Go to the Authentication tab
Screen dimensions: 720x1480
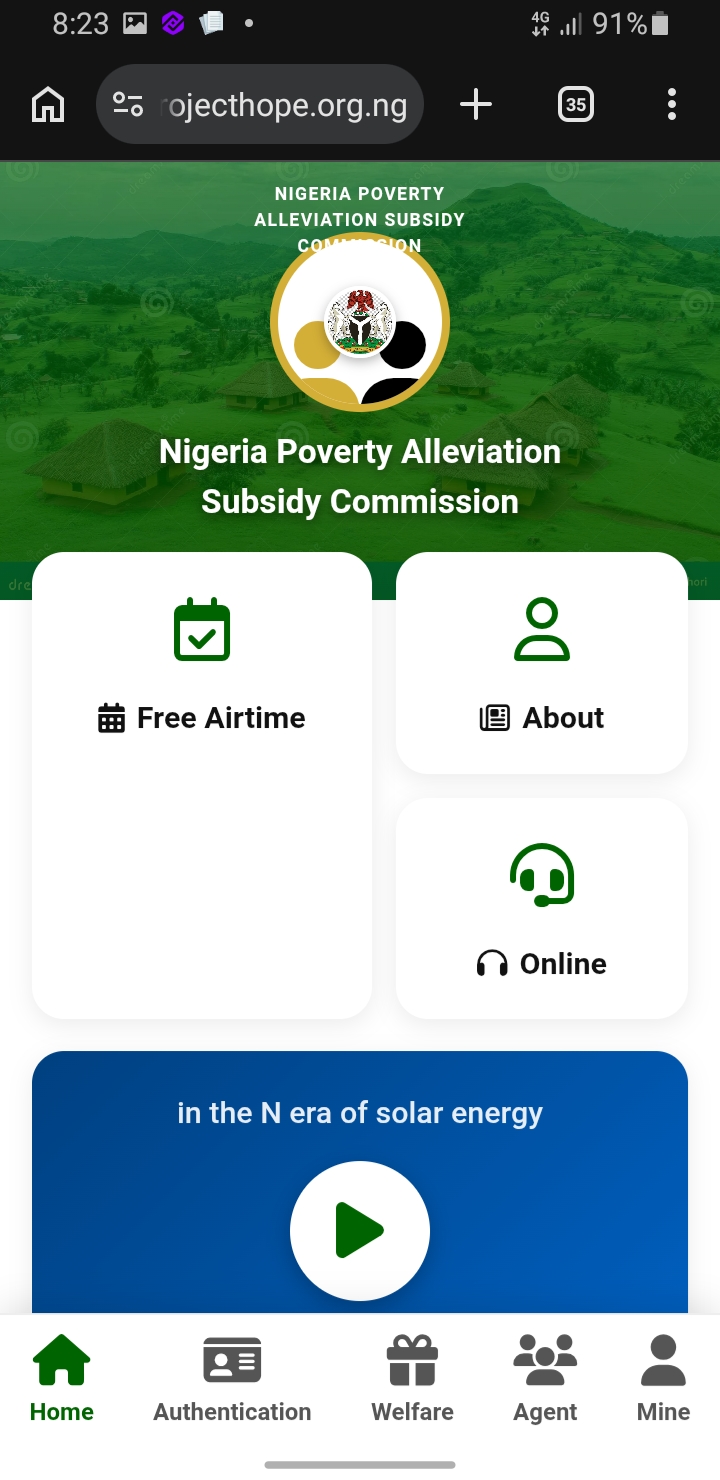[x=232, y=1379]
